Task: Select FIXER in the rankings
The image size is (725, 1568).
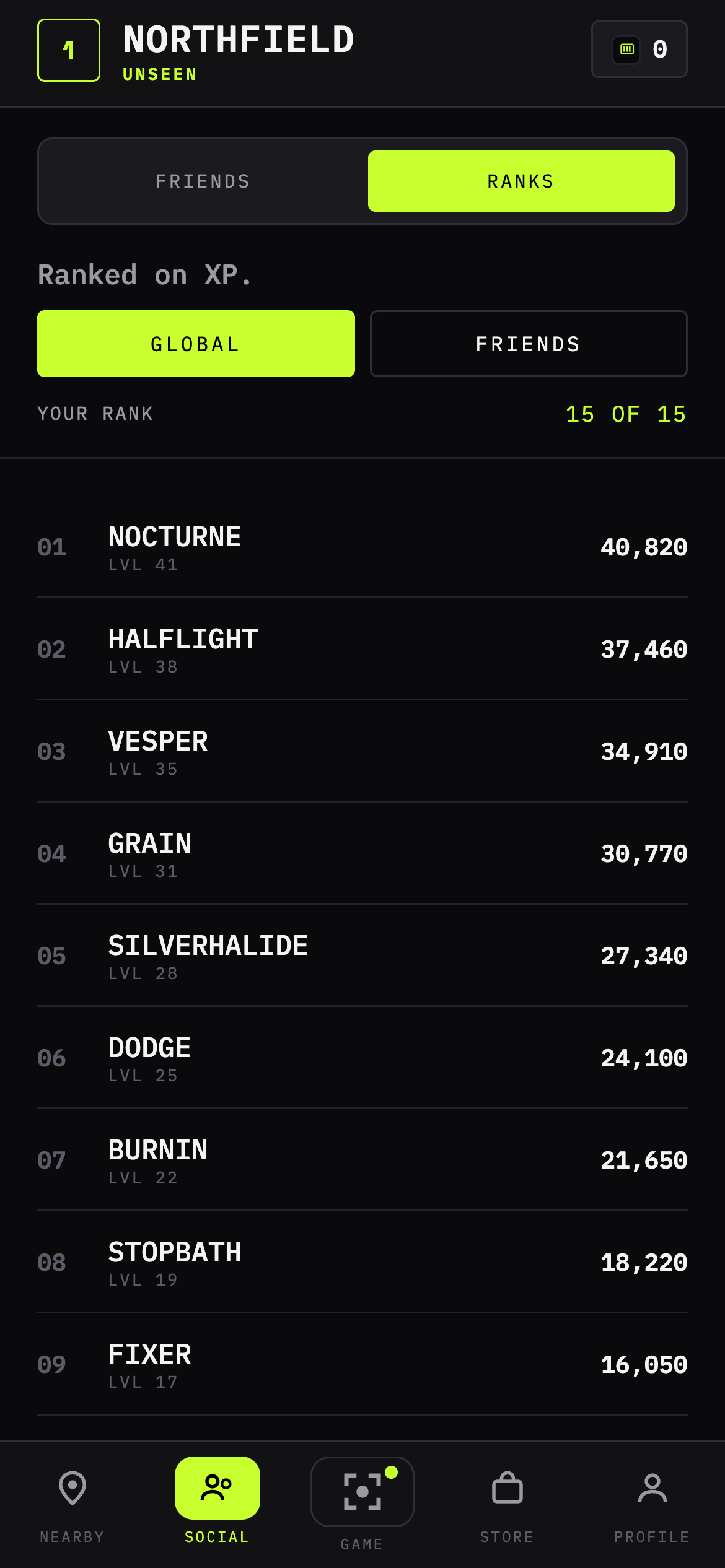Action: [x=362, y=1364]
